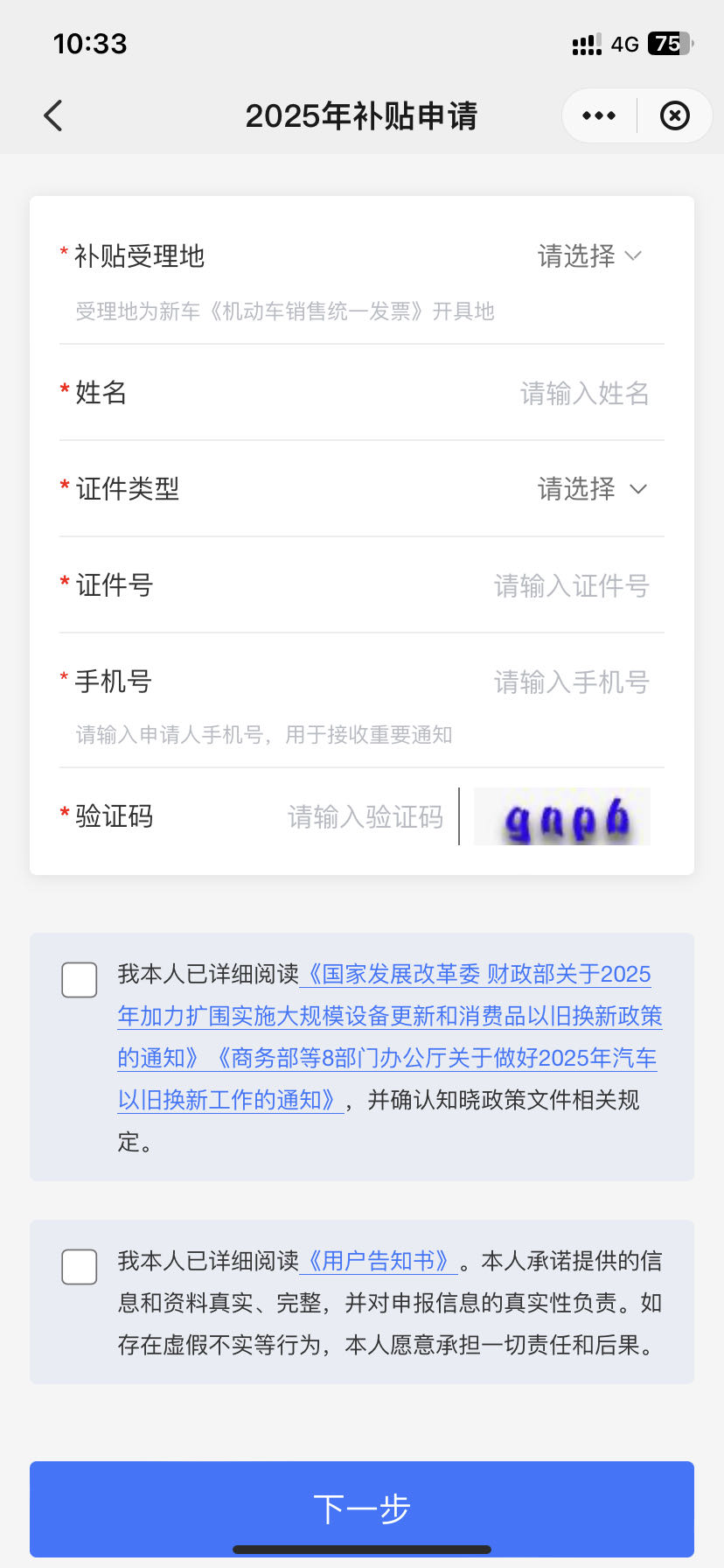
Task: Tap the 下一步 button
Action: point(362,1508)
